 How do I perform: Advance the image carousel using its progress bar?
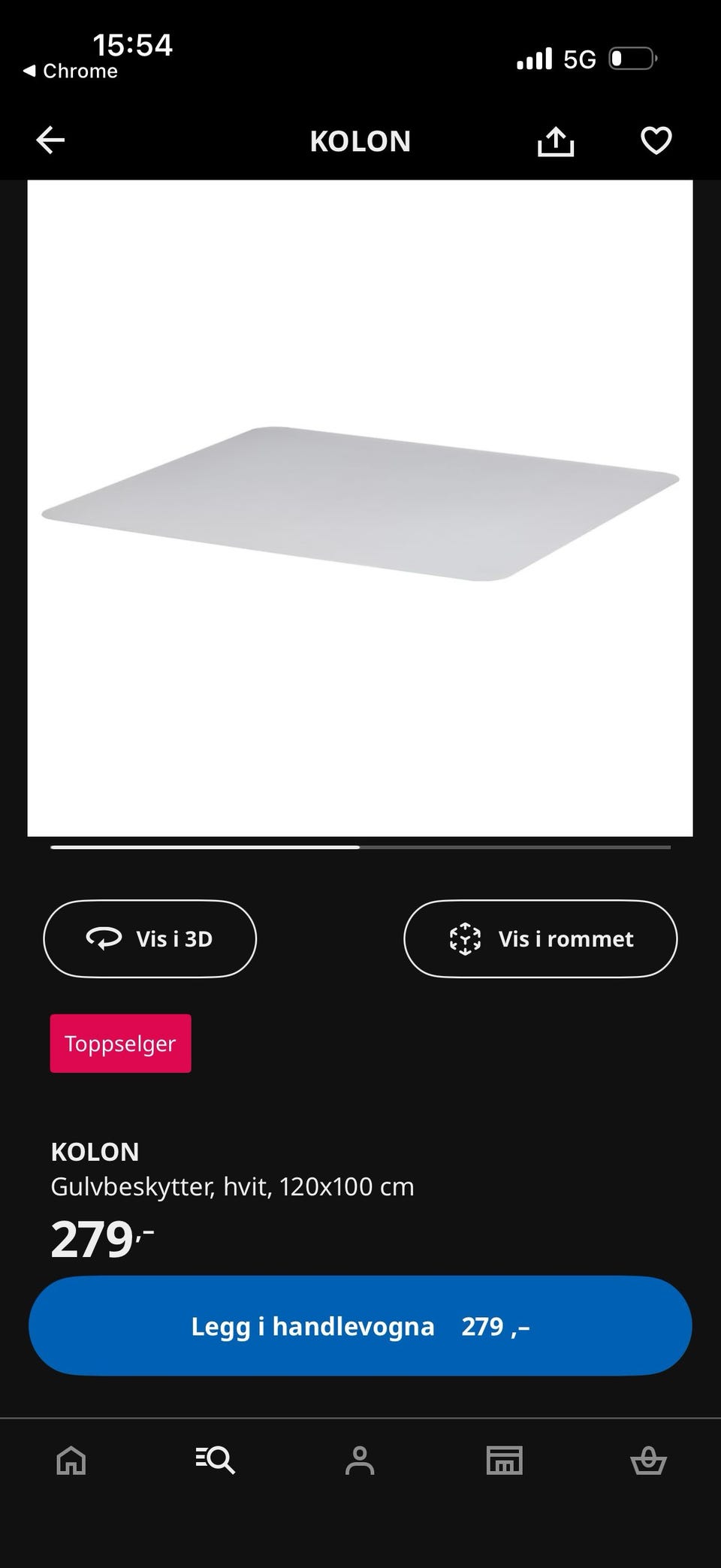click(360, 847)
